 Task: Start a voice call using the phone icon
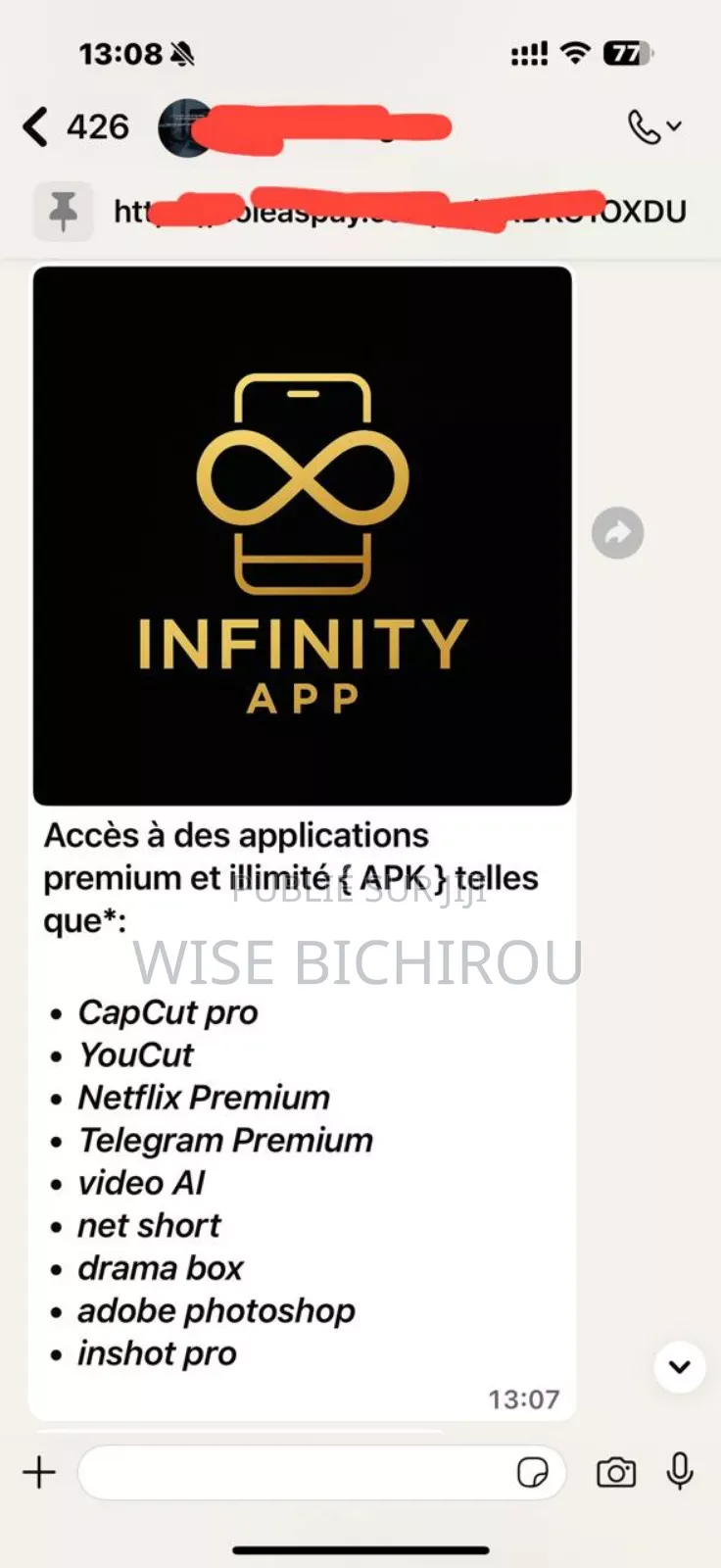tap(642, 125)
